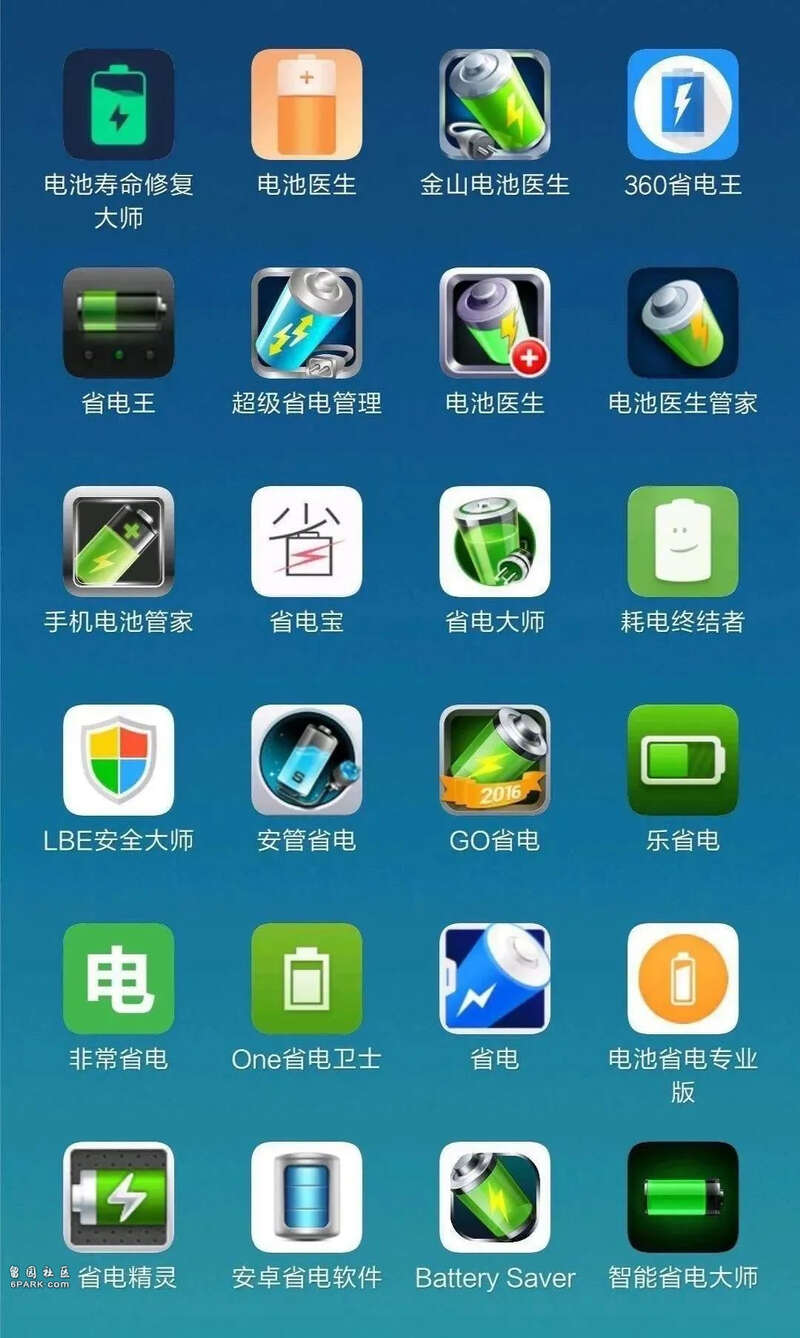The width and height of the screenshot is (800, 1338).
Task: Open the GO省电 app
Action: click(494, 760)
